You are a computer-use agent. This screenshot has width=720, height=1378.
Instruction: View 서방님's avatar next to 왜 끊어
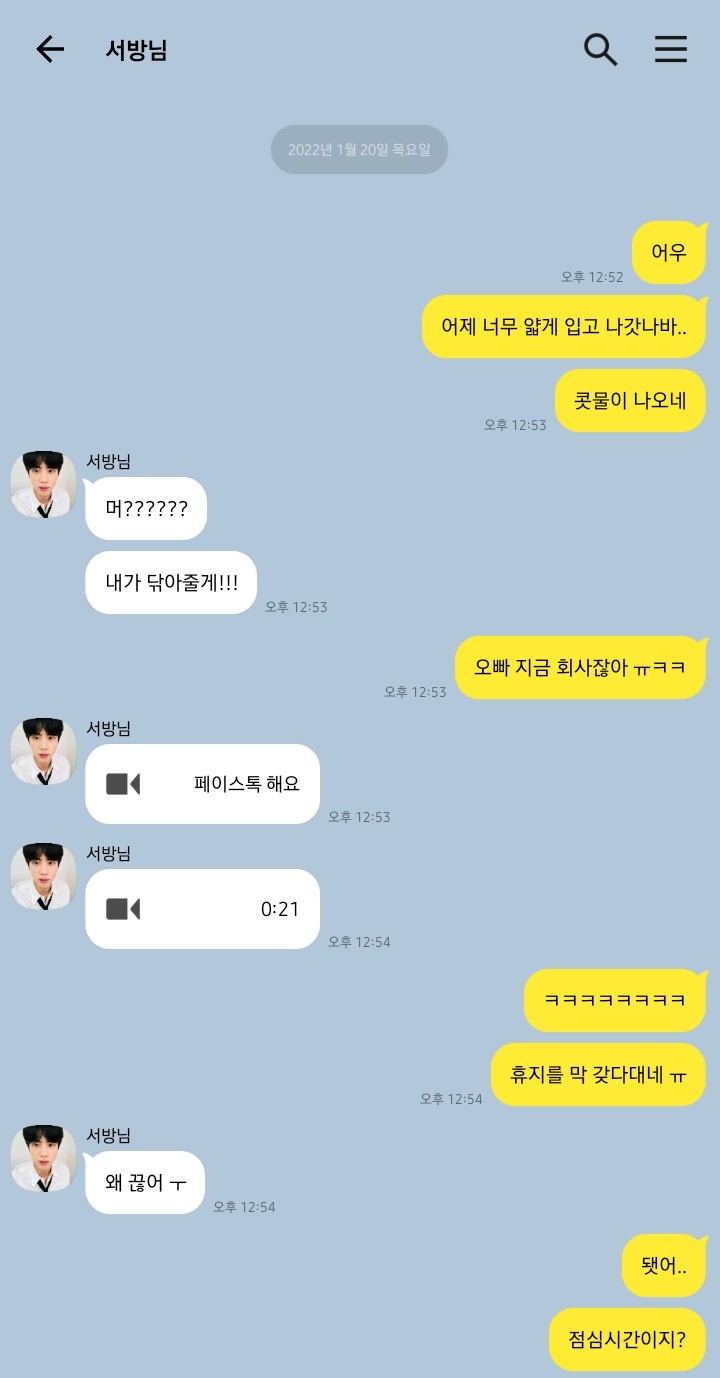[43, 1158]
